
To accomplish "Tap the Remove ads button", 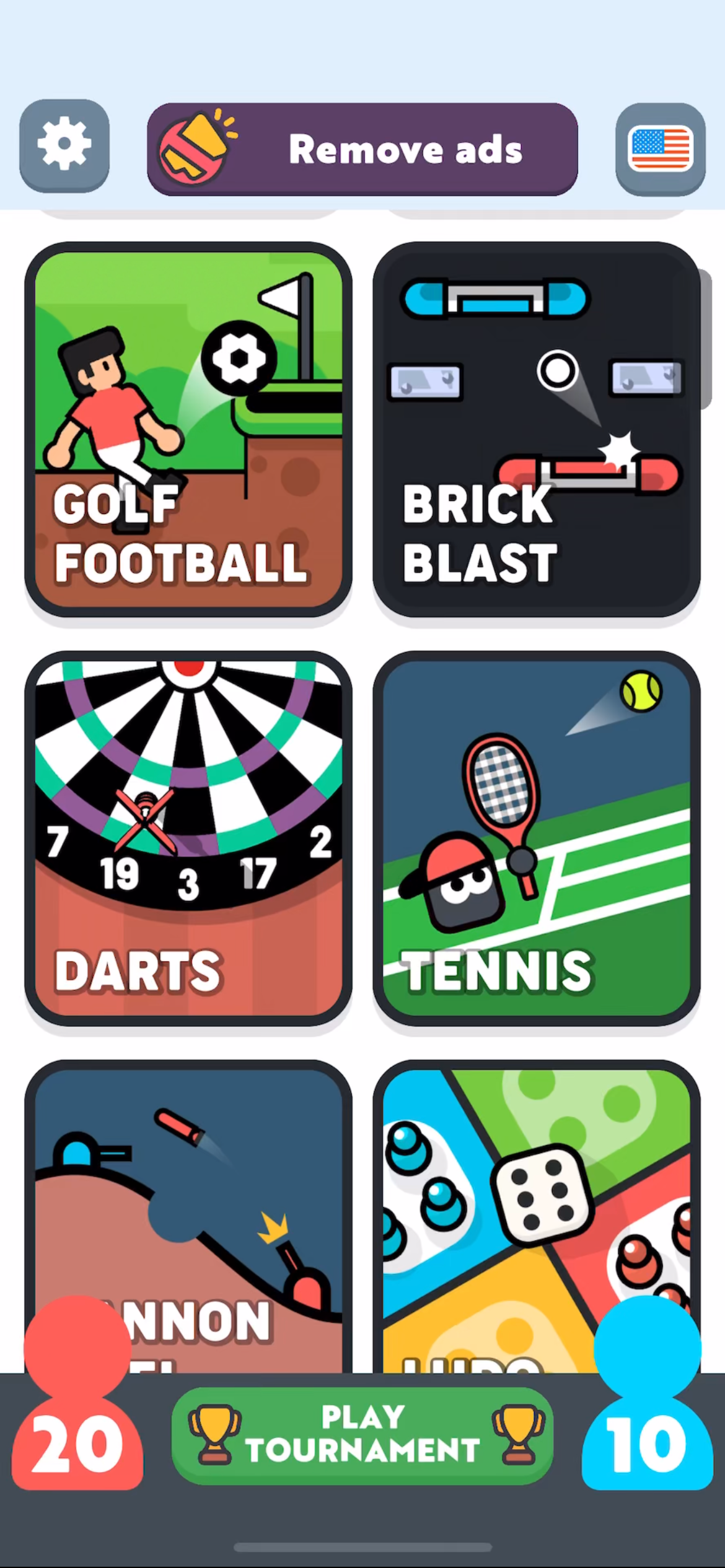I will click(x=362, y=149).
